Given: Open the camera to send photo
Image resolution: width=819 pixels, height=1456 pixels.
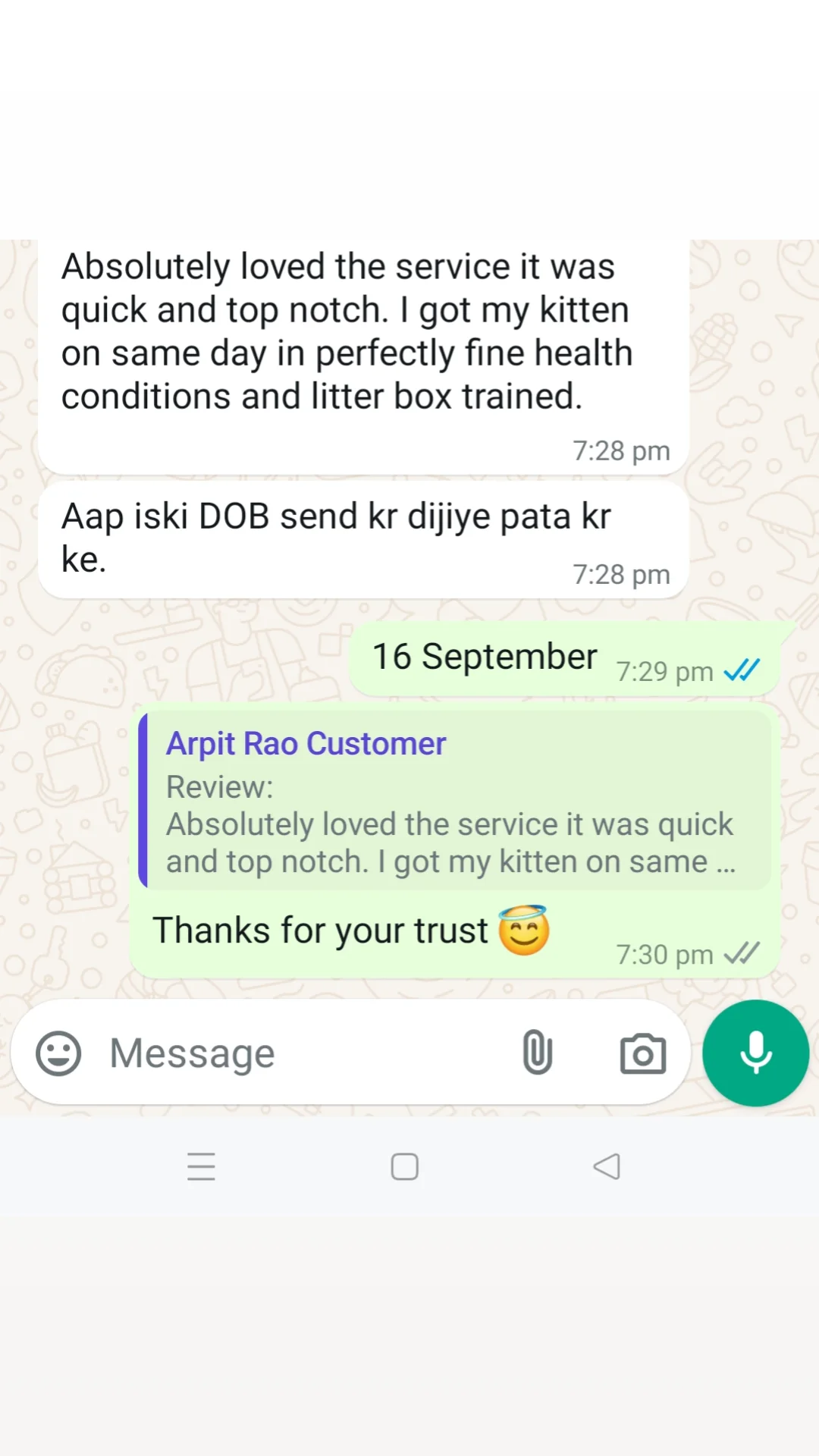Looking at the screenshot, I should (643, 1053).
